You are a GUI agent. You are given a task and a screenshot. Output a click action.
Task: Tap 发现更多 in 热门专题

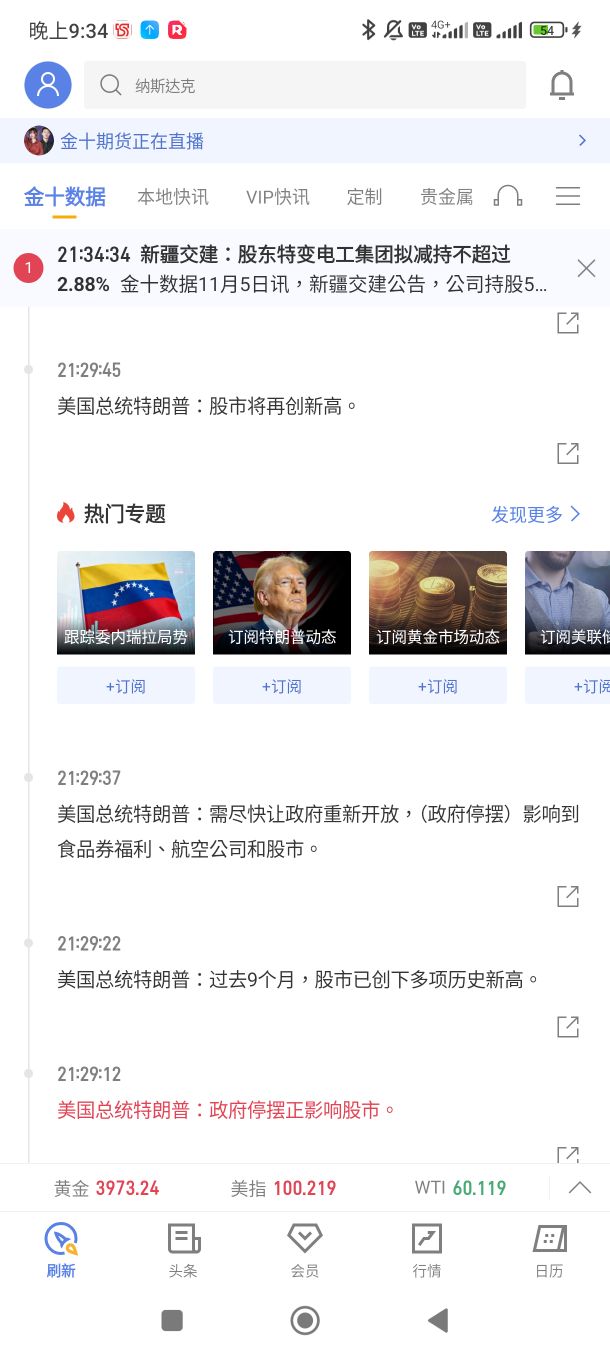tap(535, 514)
